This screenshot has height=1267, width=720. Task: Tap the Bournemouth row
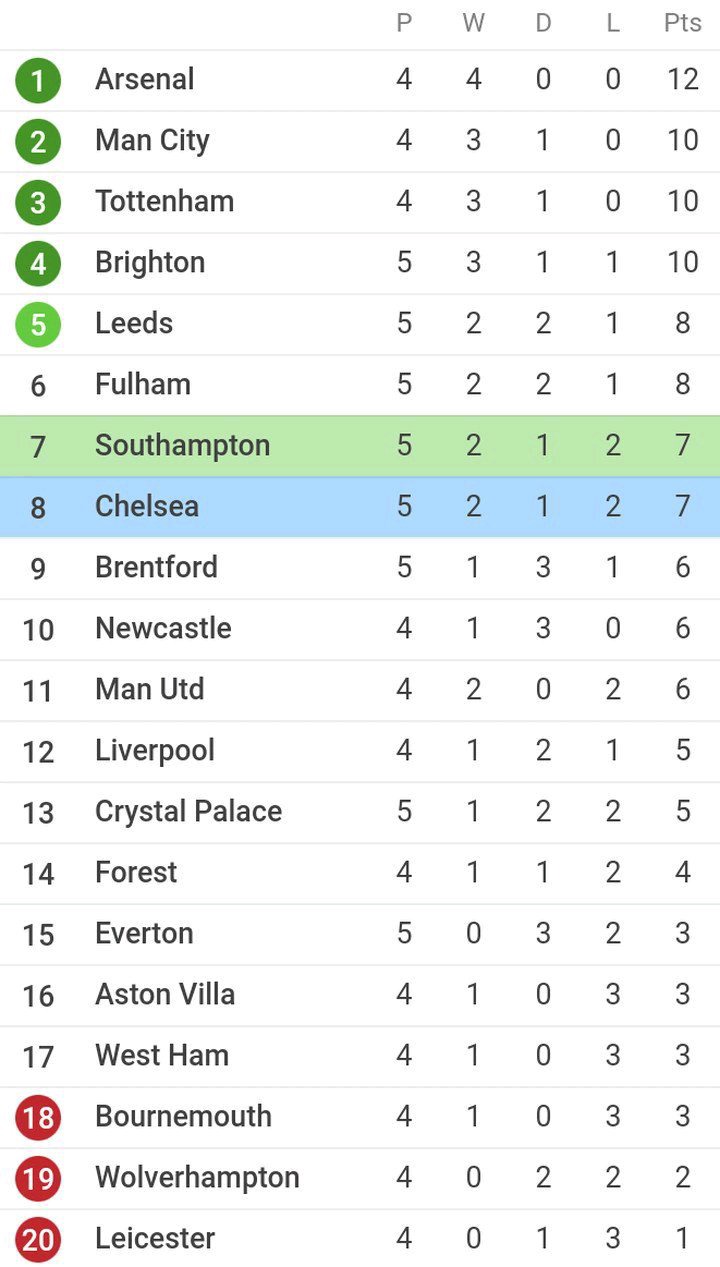point(360,1117)
